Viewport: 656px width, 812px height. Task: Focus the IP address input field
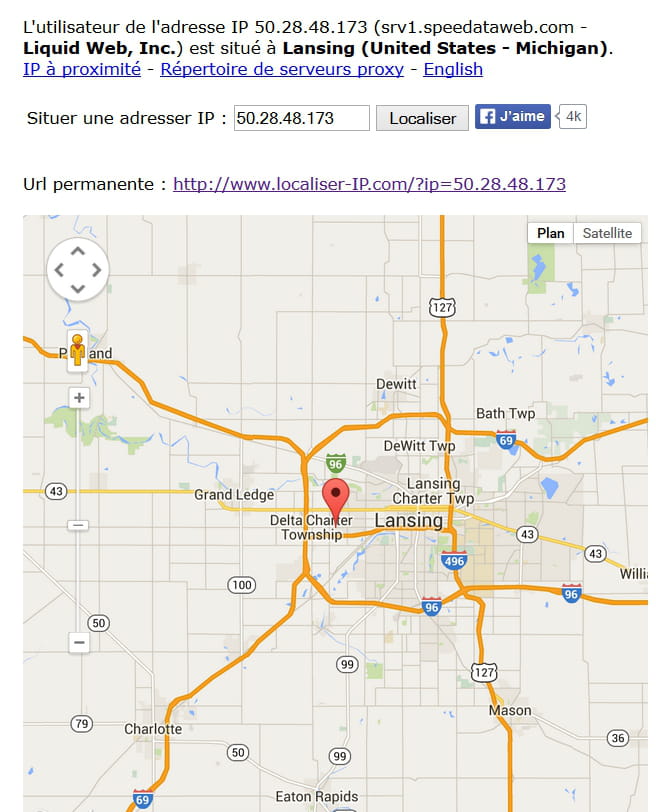[x=302, y=118]
